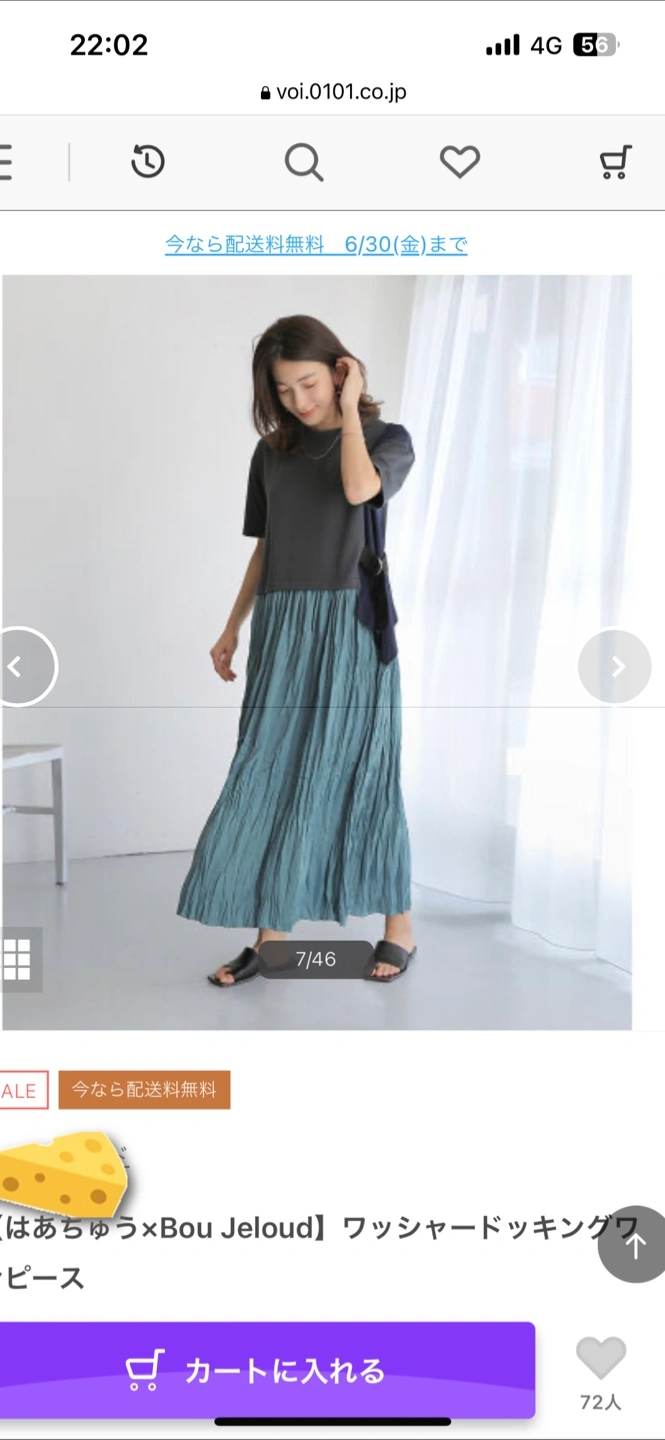Image resolution: width=665 pixels, height=1440 pixels.
Task: Open the hamburger menu
Action: (x=6, y=162)
